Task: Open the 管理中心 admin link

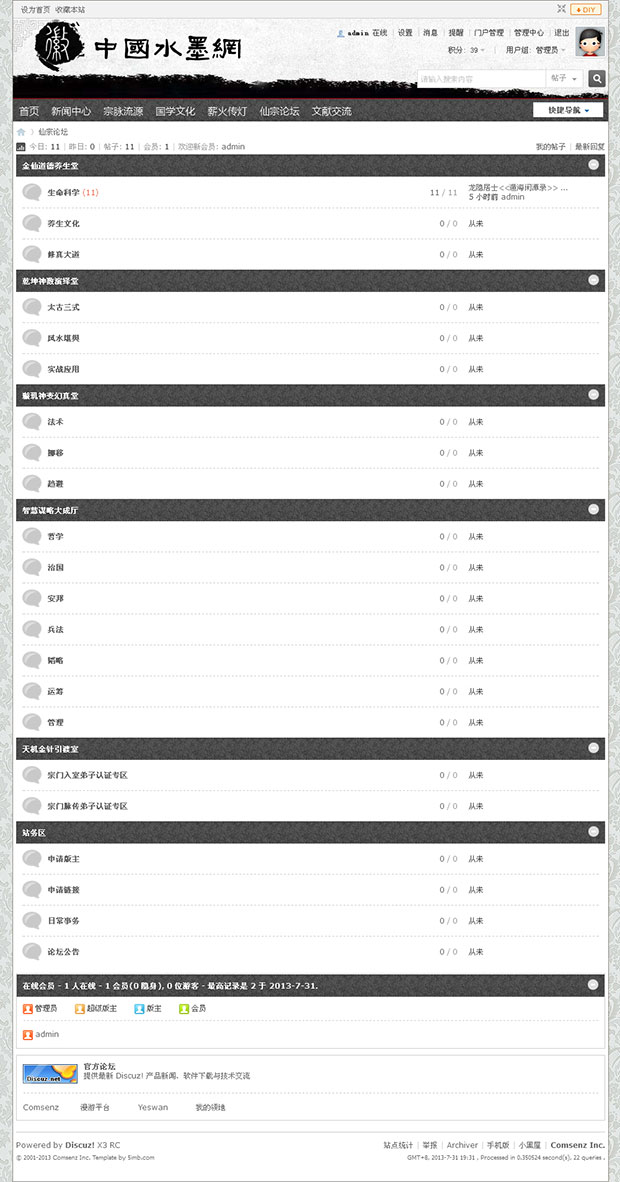Action: click(529, 33)
